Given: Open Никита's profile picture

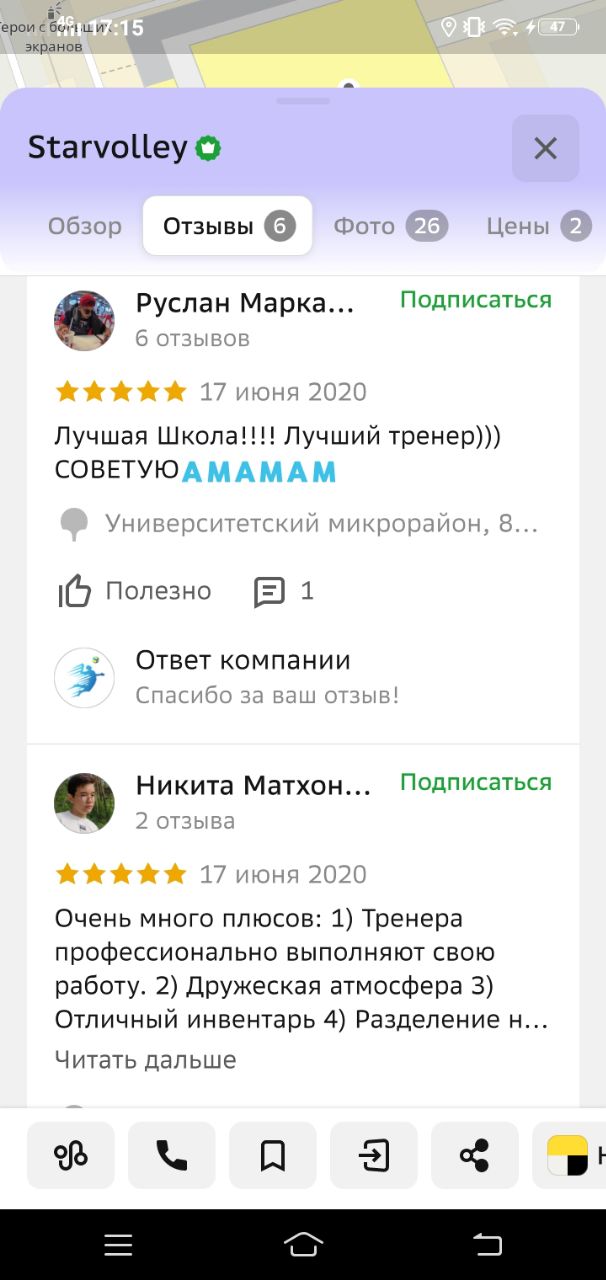Looking at the screenshot, I should pos(84,803).
